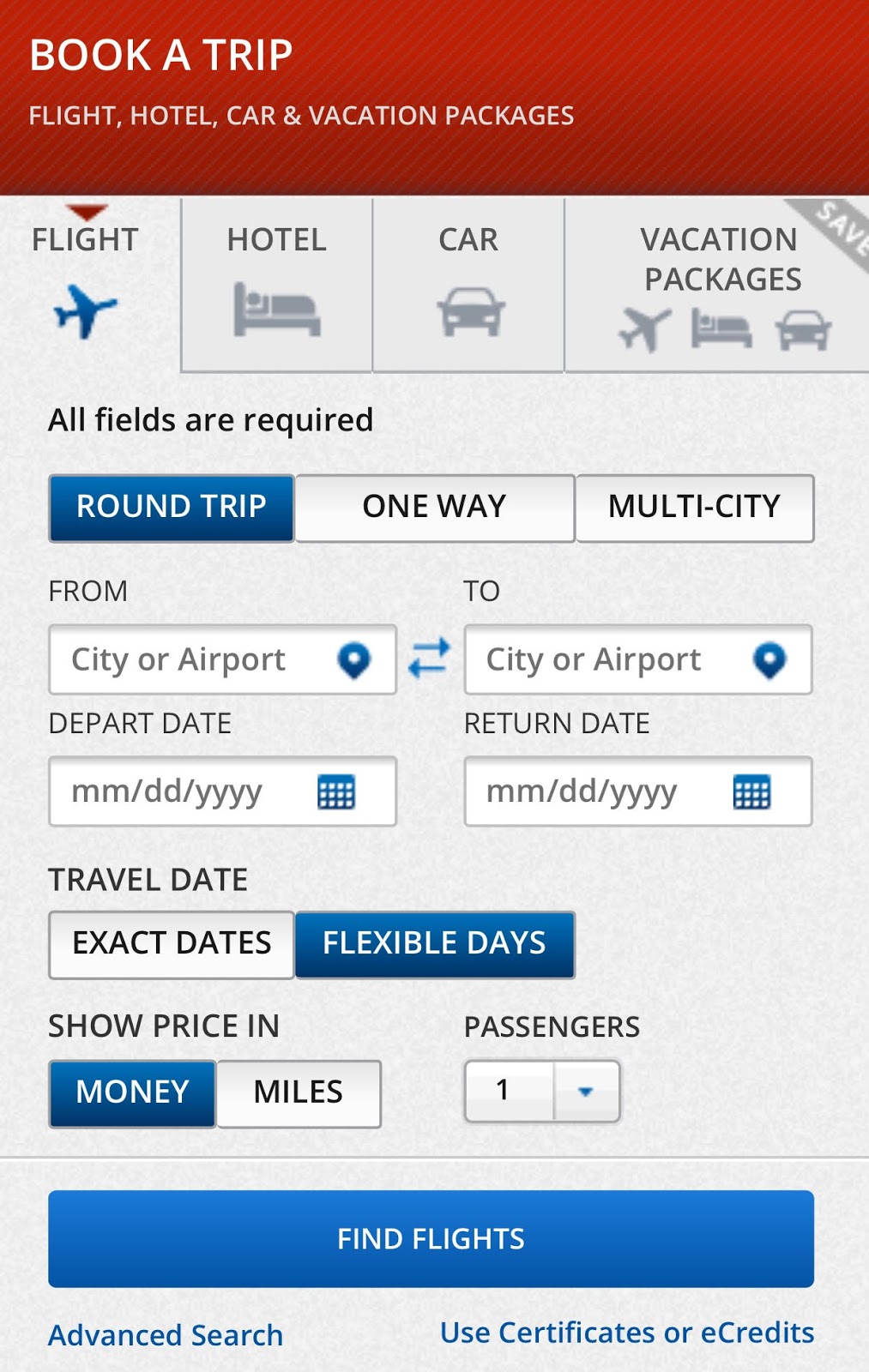Click the location pin in TO field
The image size is (869, 1372).
coord(769,660)
